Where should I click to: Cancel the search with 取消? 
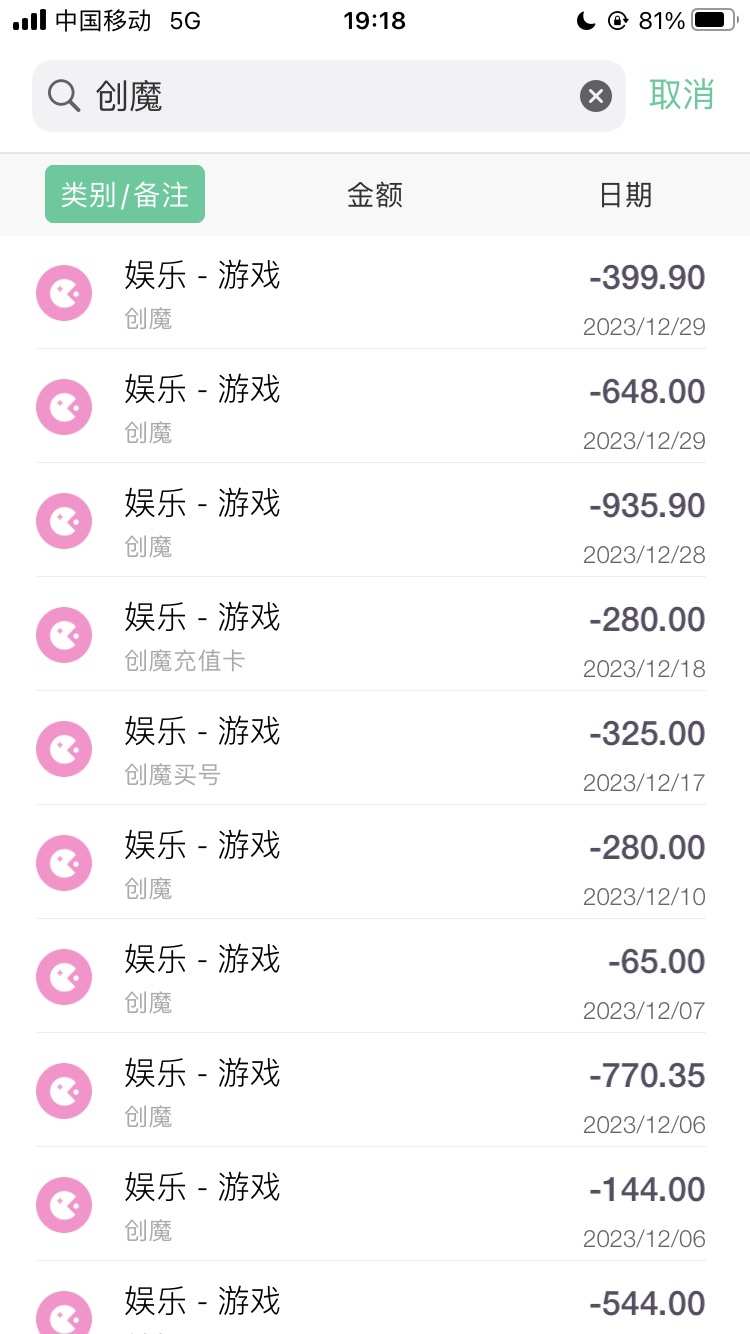682,95
